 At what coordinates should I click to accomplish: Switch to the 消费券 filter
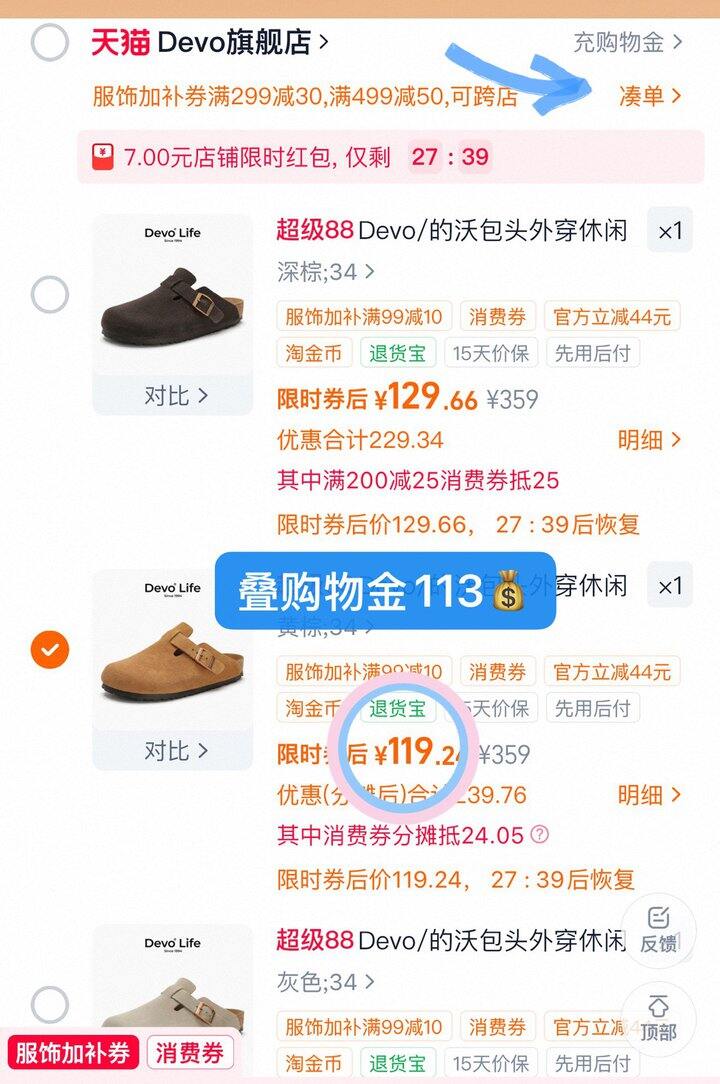[190, 1053]
